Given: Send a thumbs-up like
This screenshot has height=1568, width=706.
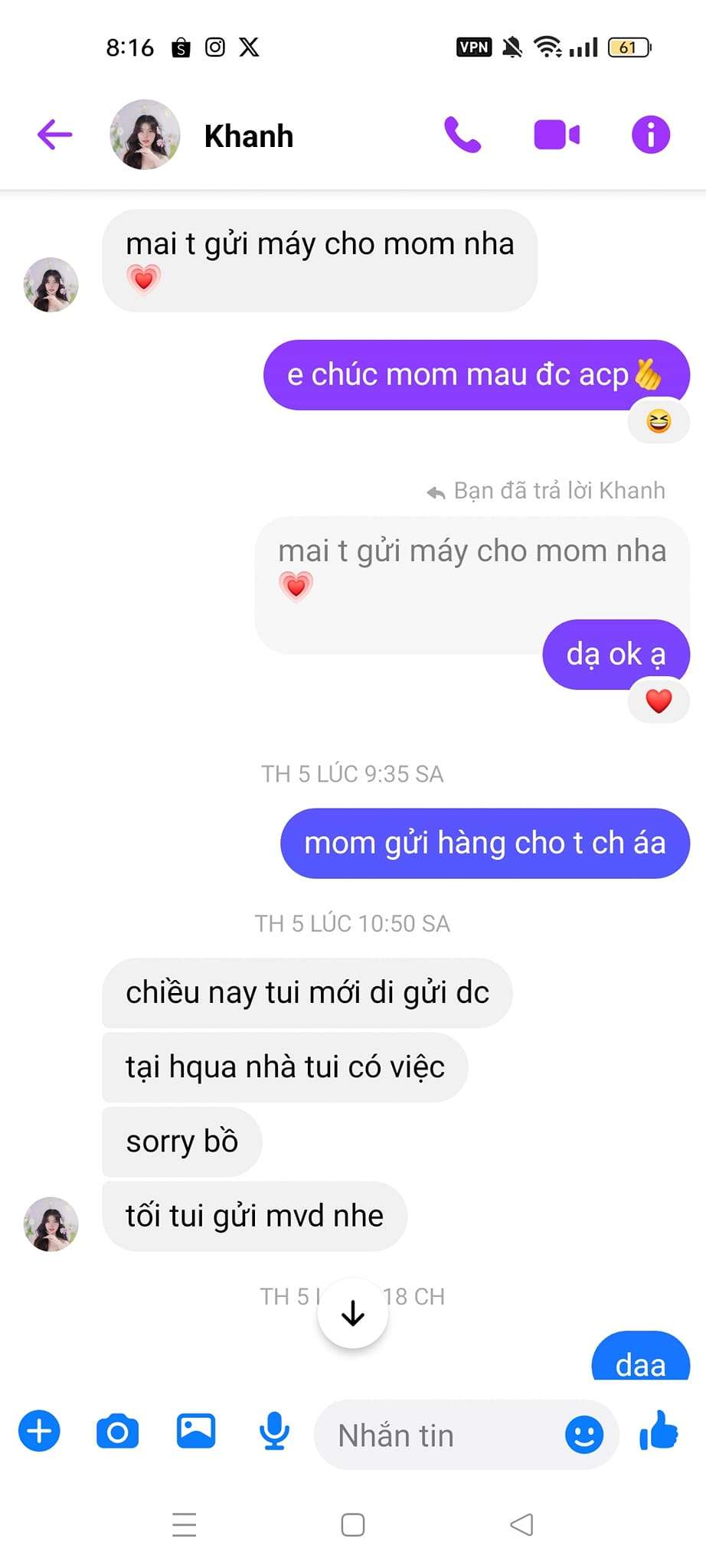Looking at the screenshot, I should pyautogui.click(x=659, y=1430).
